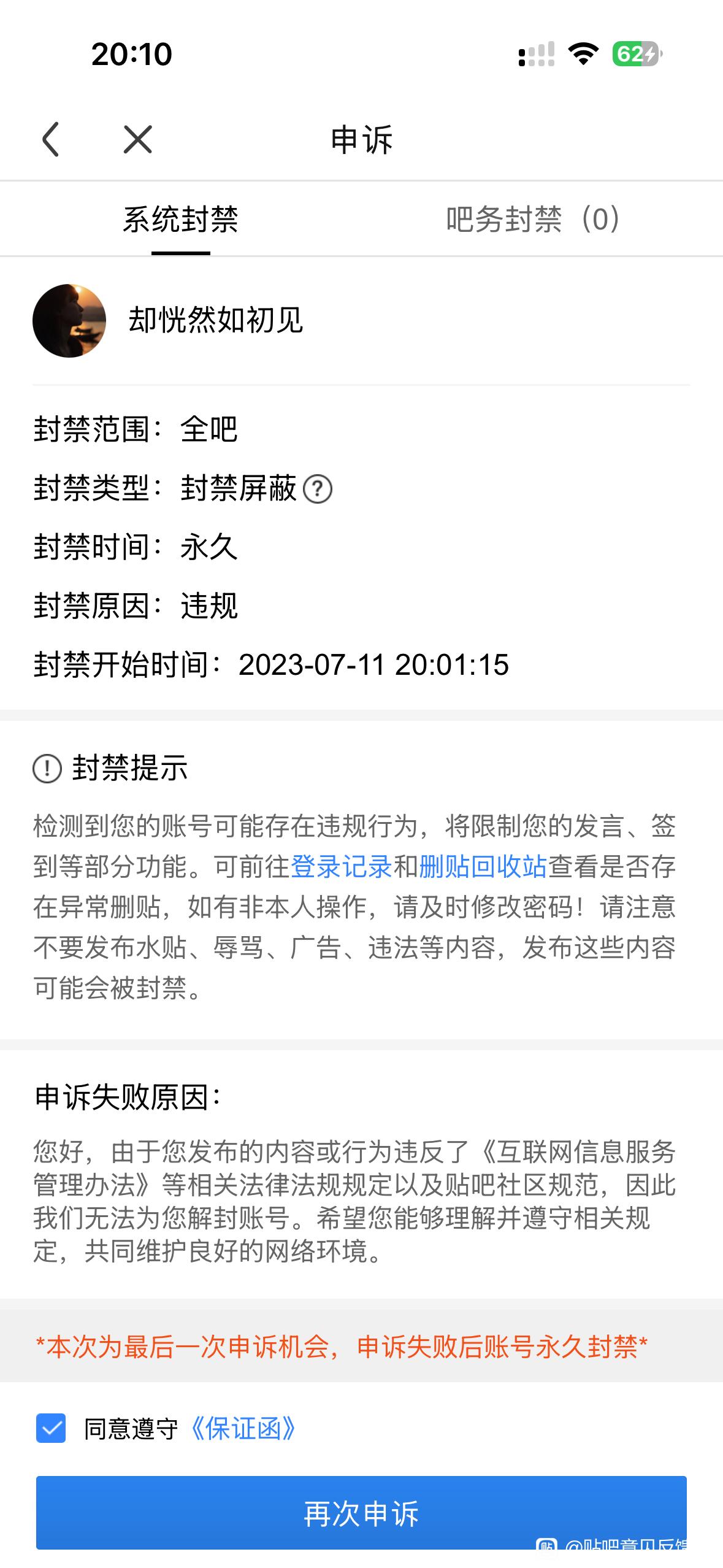The image size is (723, 1568).
Task: Open the 删贴回收站 link
Action: 483,866
